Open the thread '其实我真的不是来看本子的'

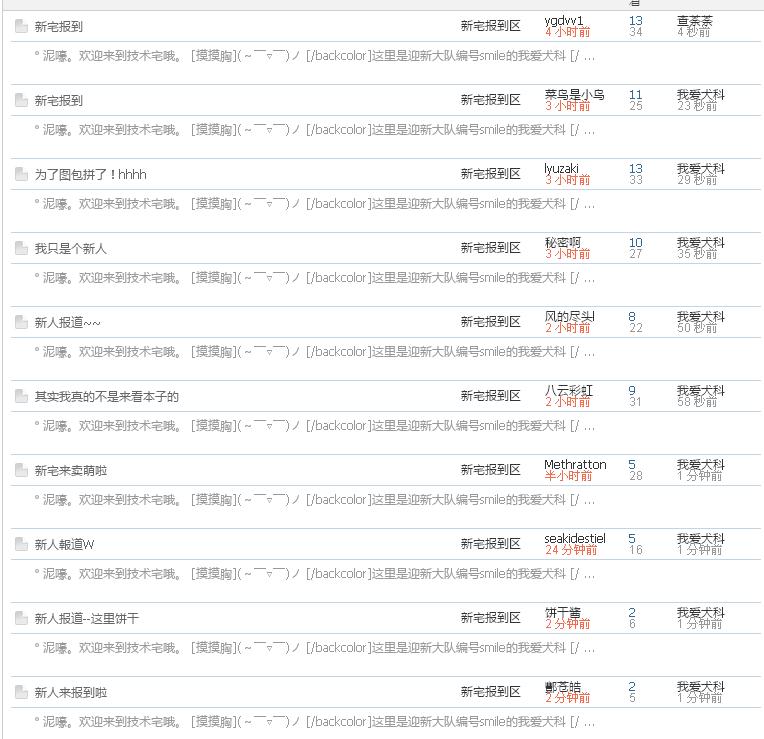point(106,396)
